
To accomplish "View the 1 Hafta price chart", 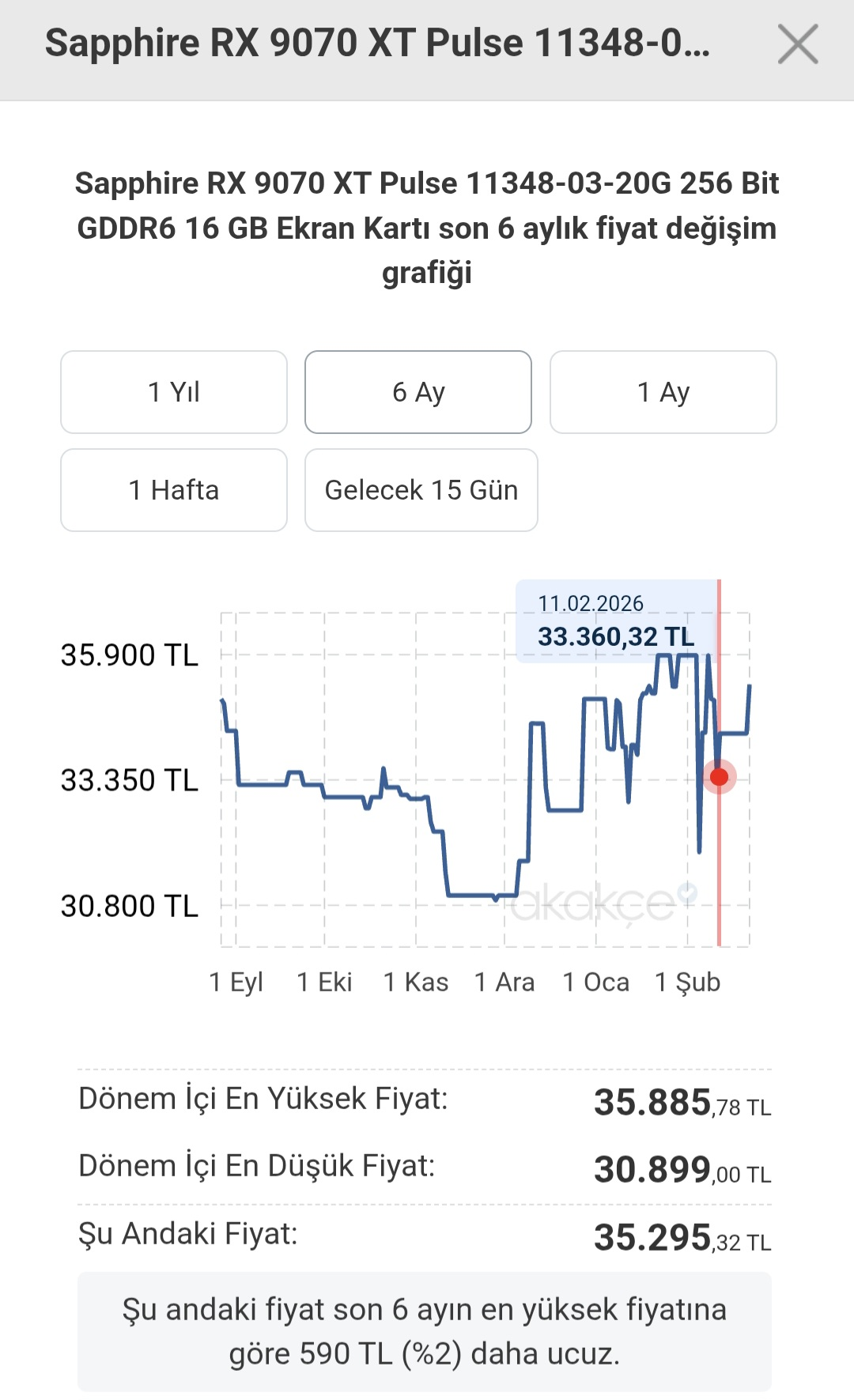I will pos(174,490).
